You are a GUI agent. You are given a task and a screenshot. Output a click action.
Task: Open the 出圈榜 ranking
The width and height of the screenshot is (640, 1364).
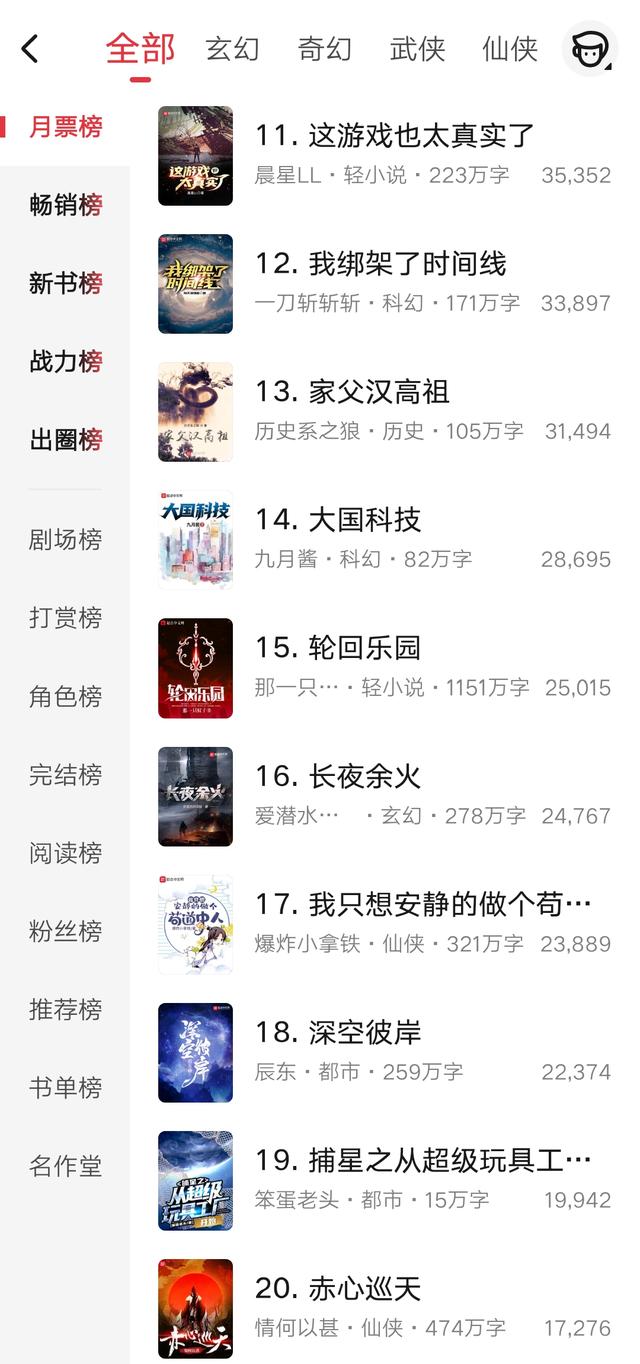click(66, 439)
